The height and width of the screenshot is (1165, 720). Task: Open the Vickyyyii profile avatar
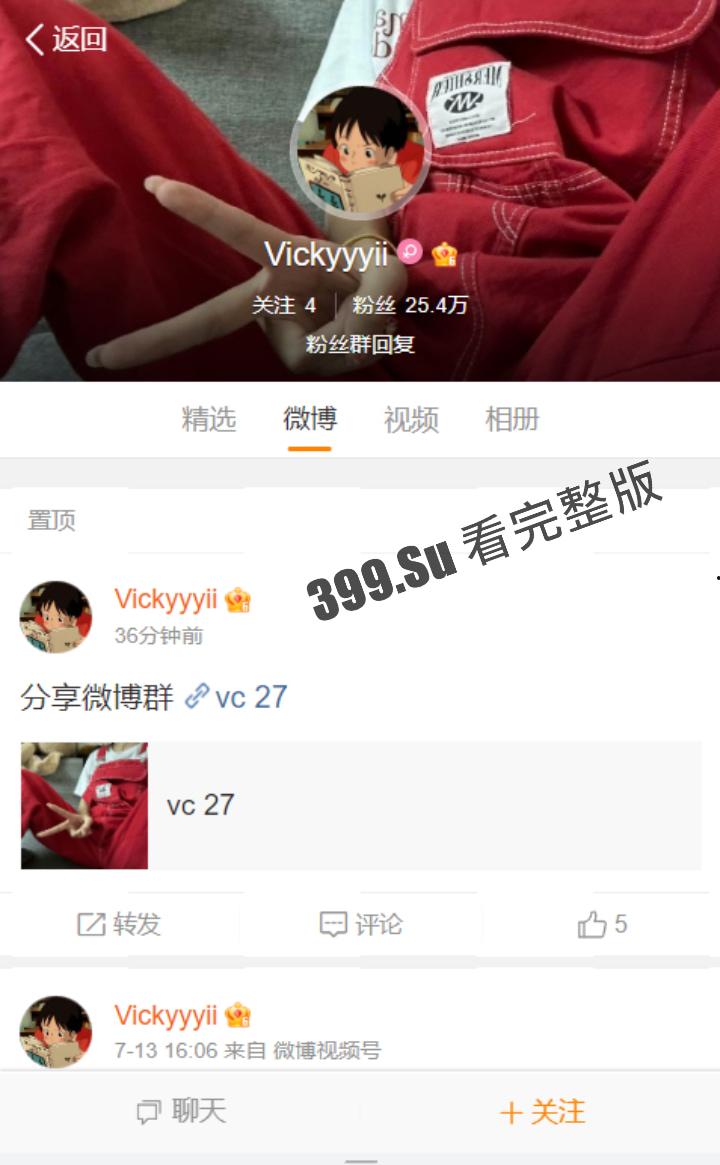coord(361,150)
